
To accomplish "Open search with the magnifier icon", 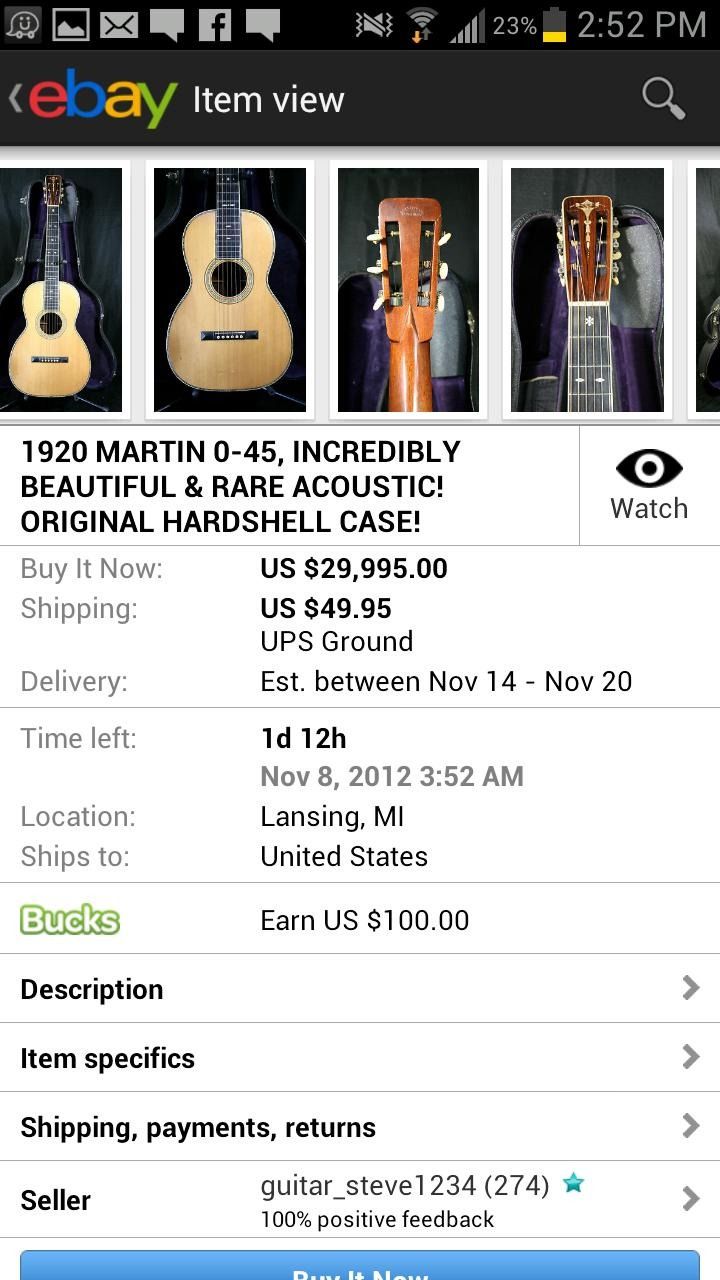I will 661,98.
